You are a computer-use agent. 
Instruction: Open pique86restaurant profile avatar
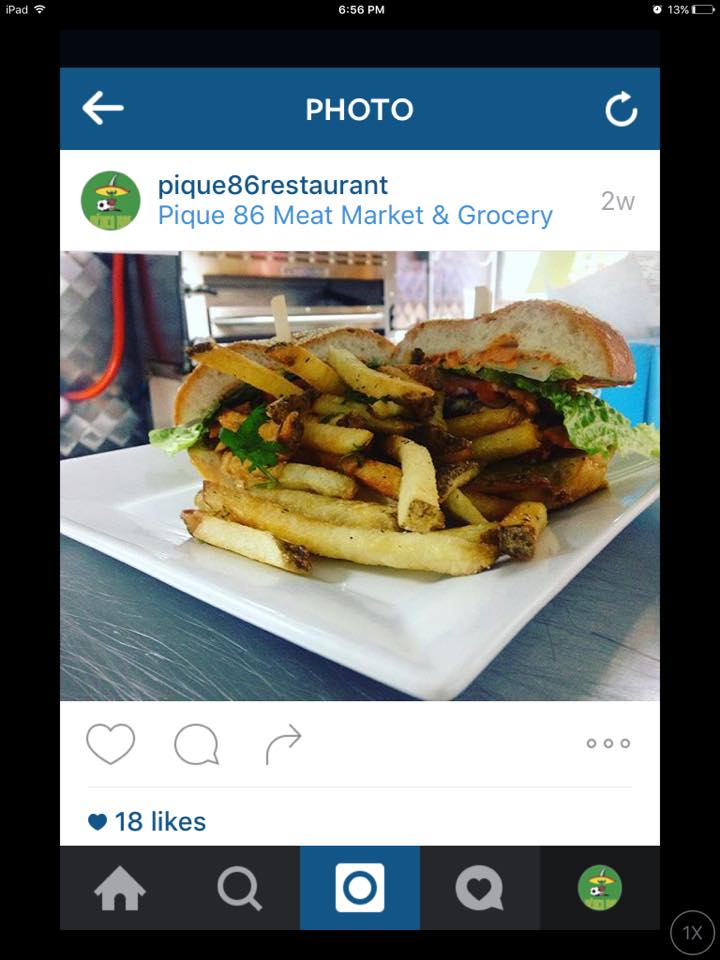(110, 200)
